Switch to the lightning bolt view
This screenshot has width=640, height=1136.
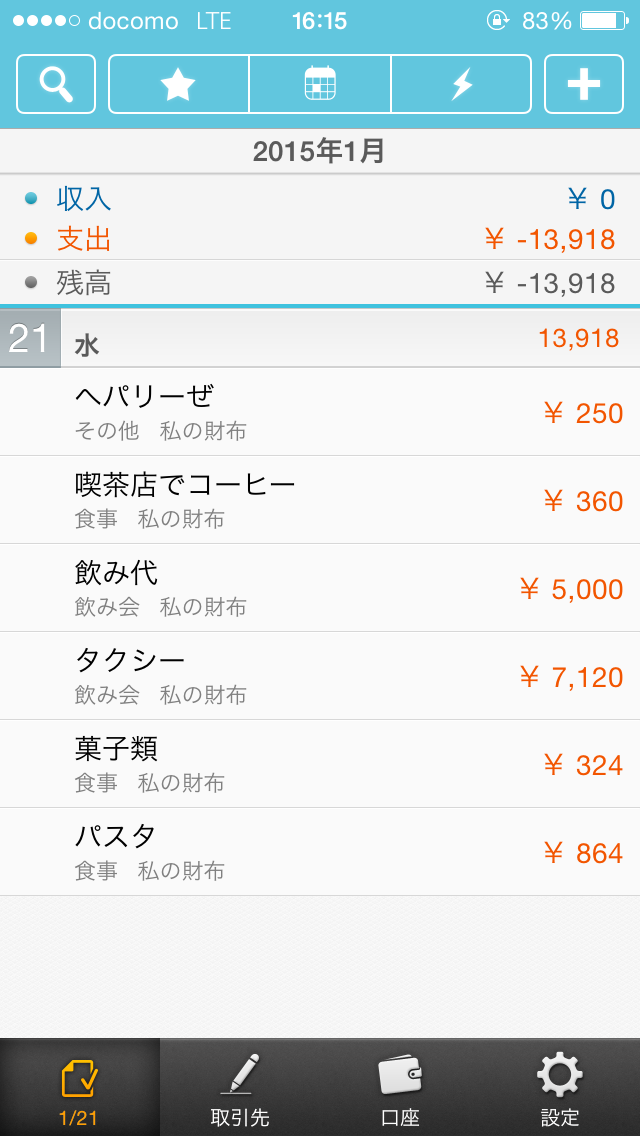click(x=462, y=84)
